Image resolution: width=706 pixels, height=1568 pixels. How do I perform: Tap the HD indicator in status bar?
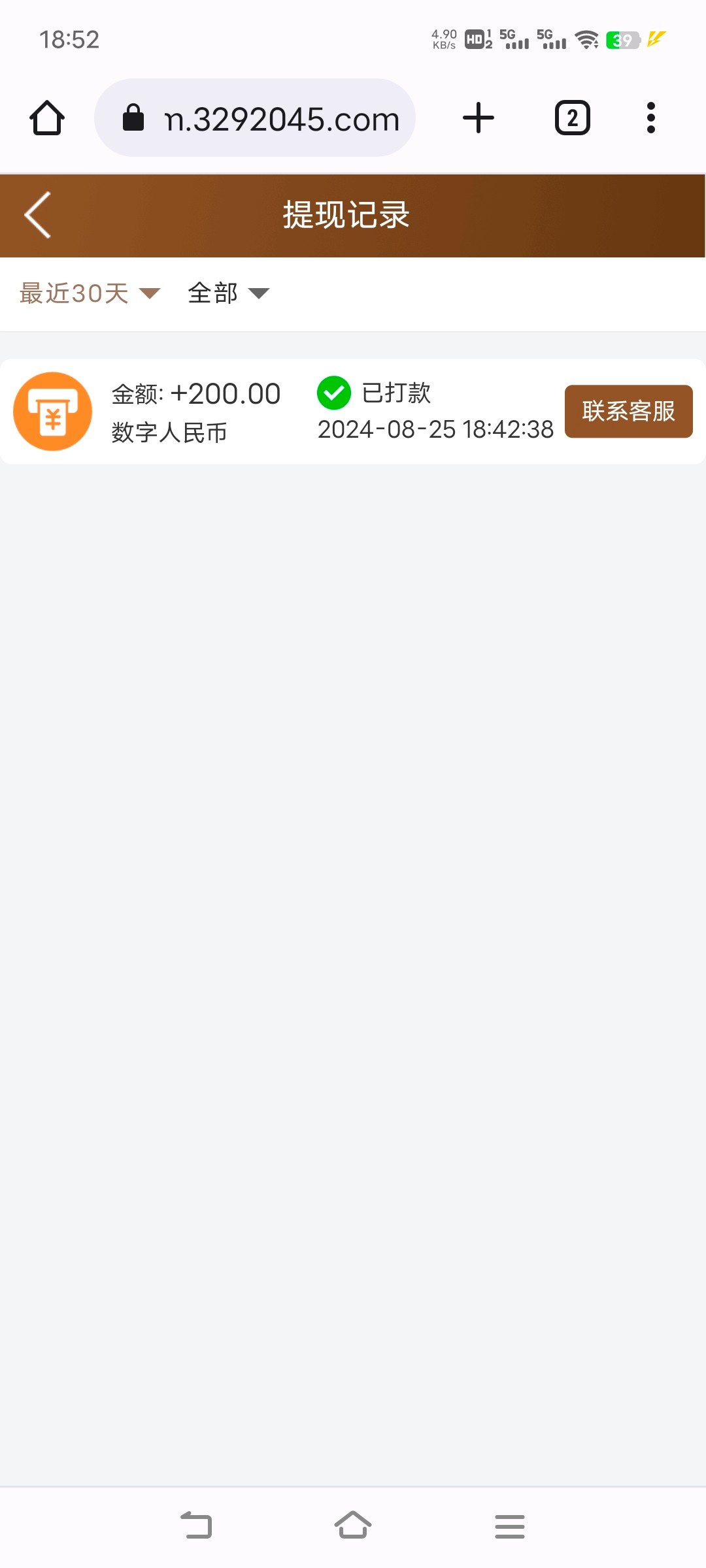click(x=475, y=41)
